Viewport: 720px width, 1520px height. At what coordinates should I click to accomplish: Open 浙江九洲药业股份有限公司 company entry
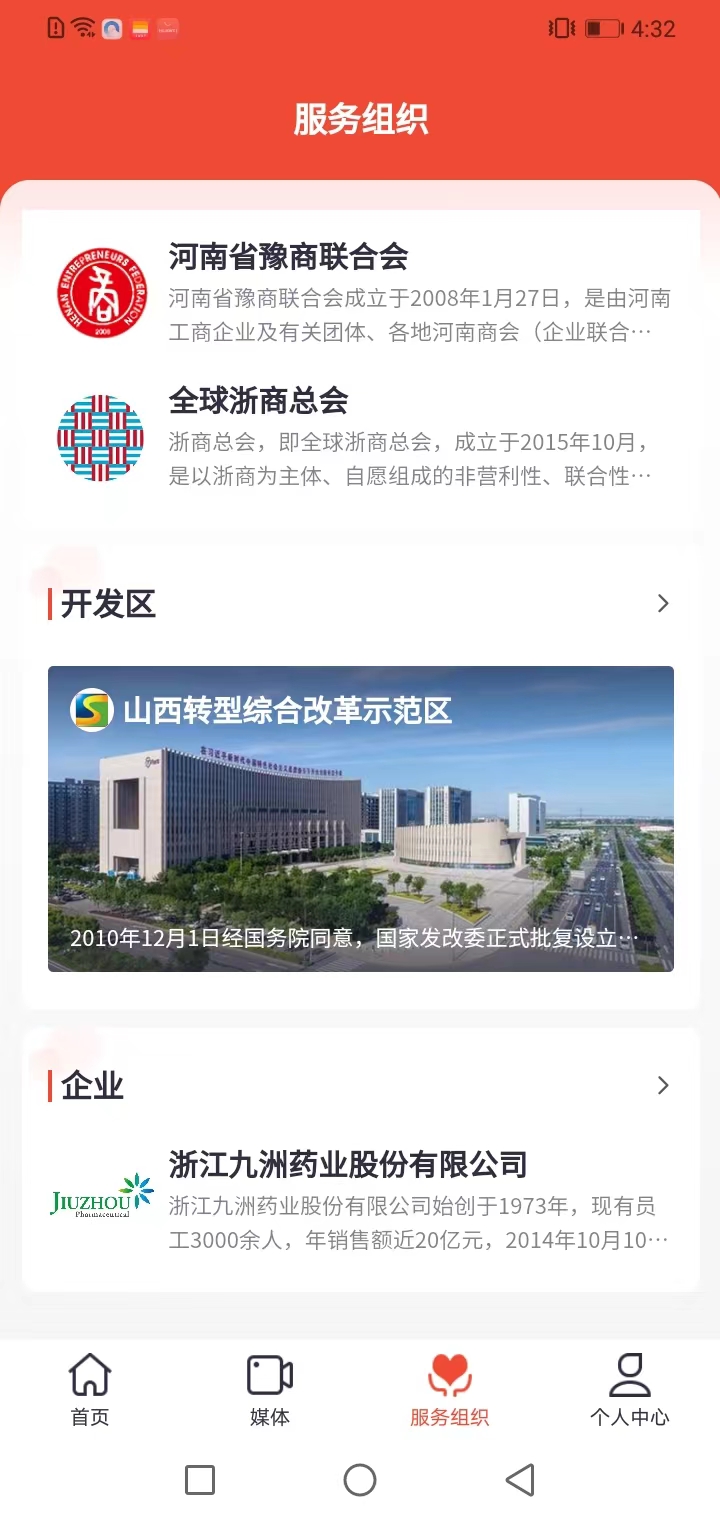(360, 1200)
